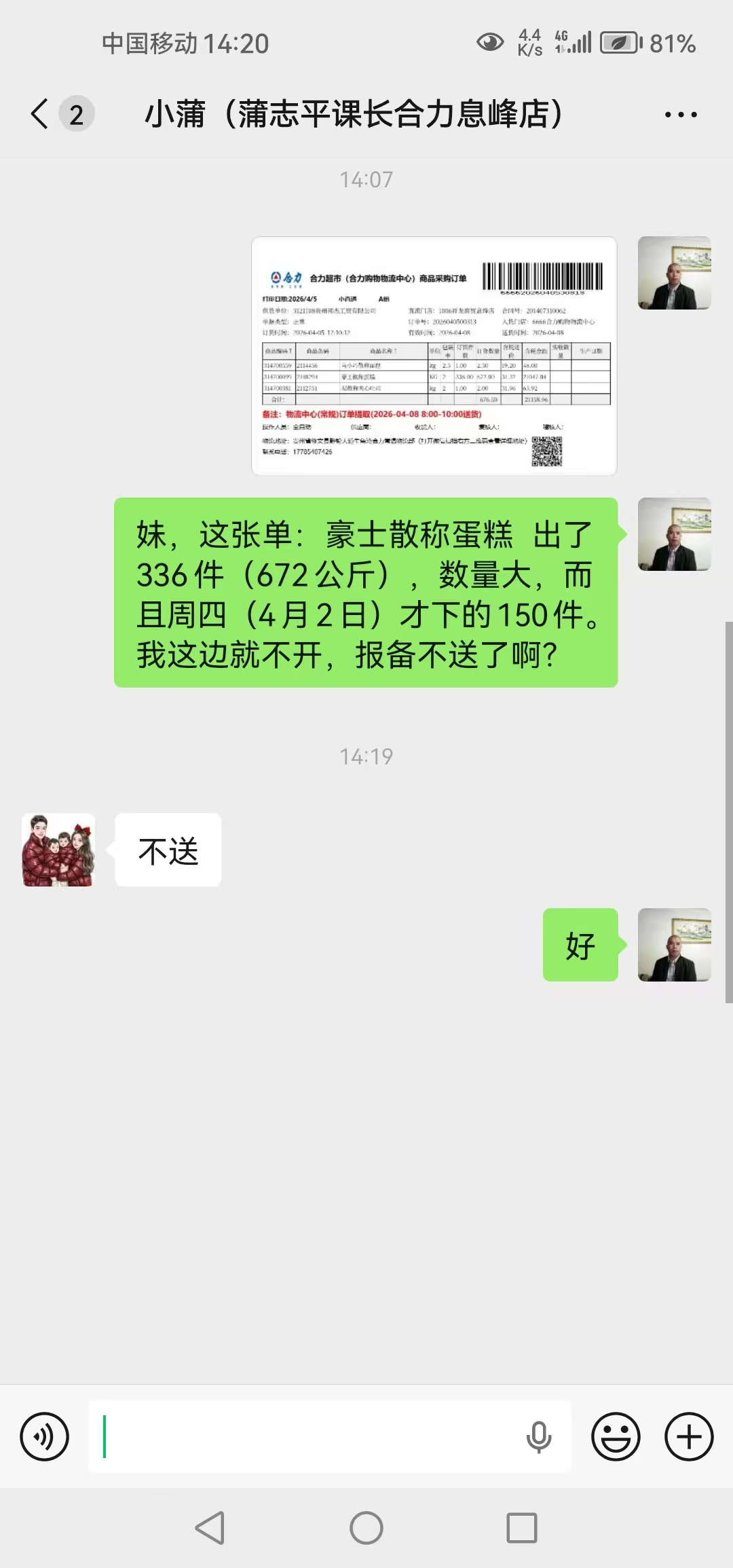The width and height of the screenshot is (733, 1568).
Task: Open the plus attachments menu
Action: (688, 1436)
